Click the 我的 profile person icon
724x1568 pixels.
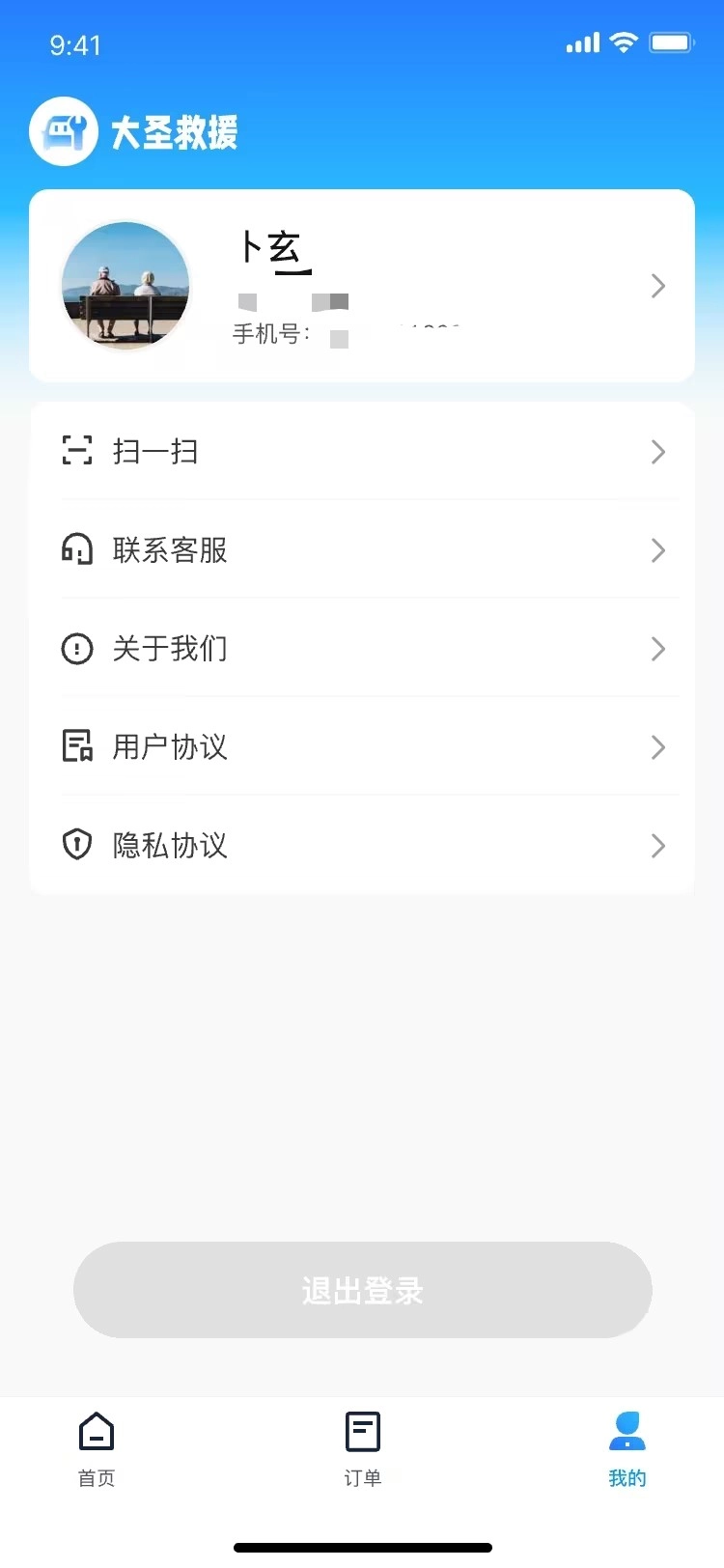627,1431
